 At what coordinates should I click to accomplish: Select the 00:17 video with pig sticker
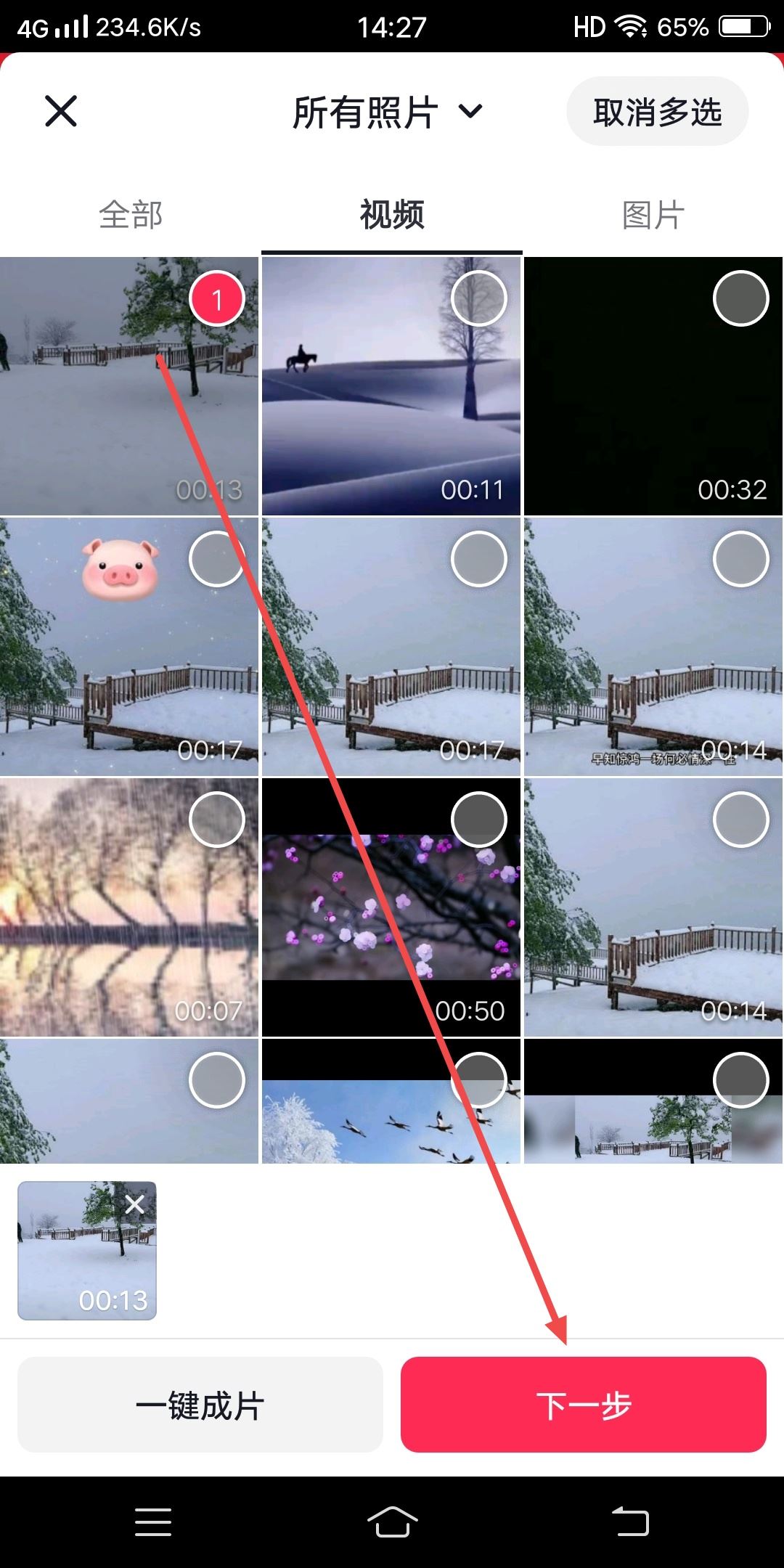[x=216, y=559]
